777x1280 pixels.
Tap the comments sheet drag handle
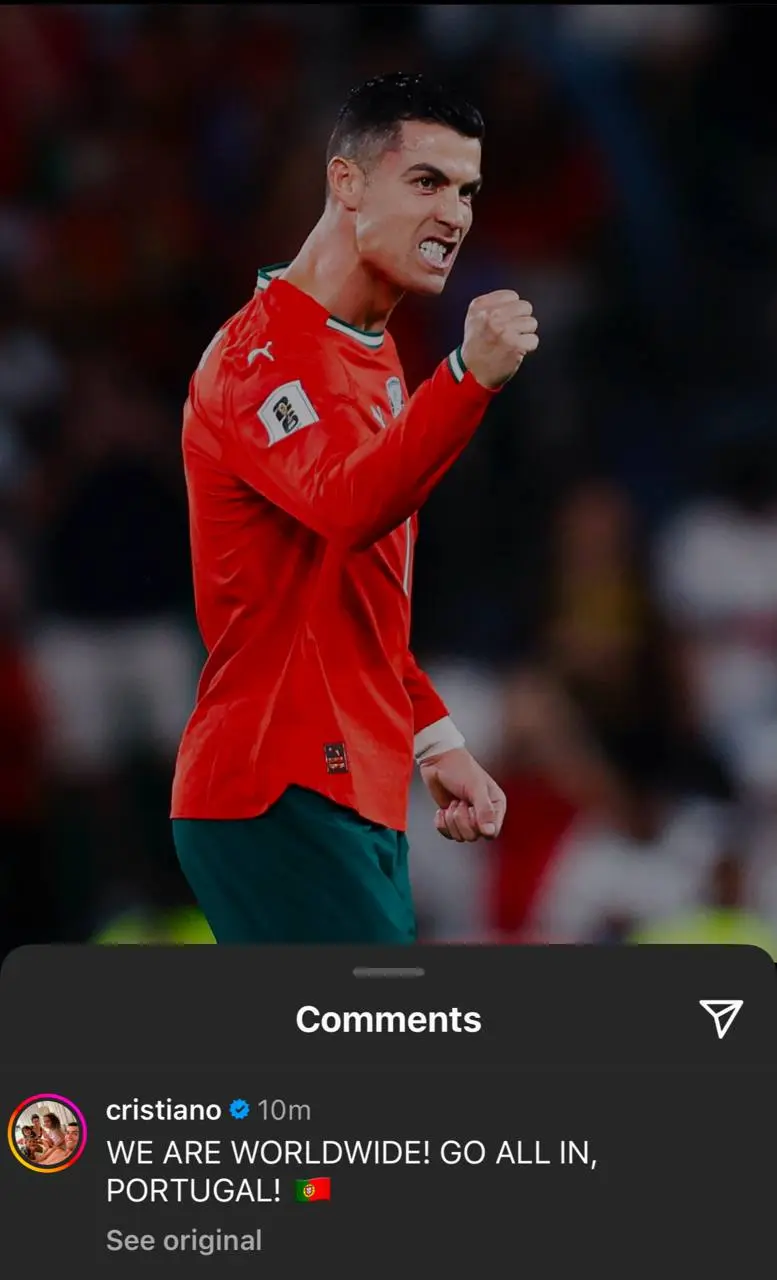coord(388,972)
